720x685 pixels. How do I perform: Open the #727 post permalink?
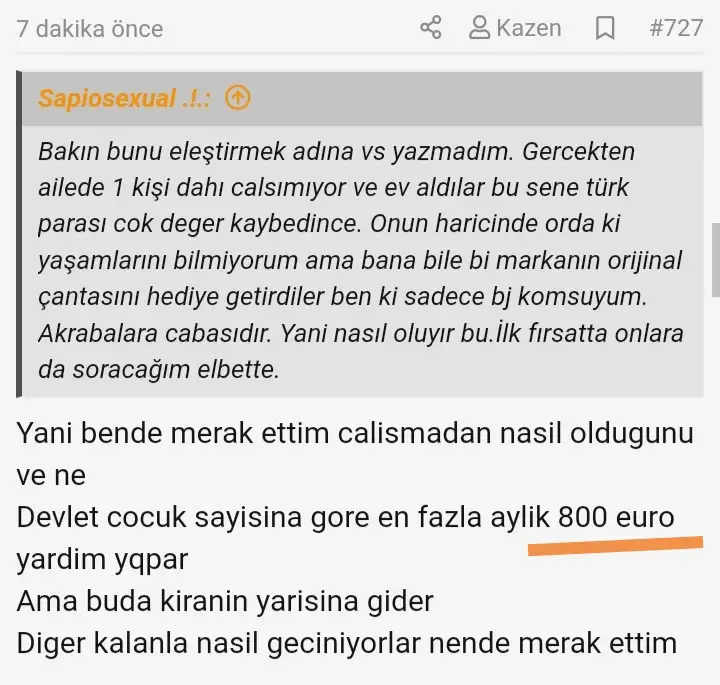point(676,28)
